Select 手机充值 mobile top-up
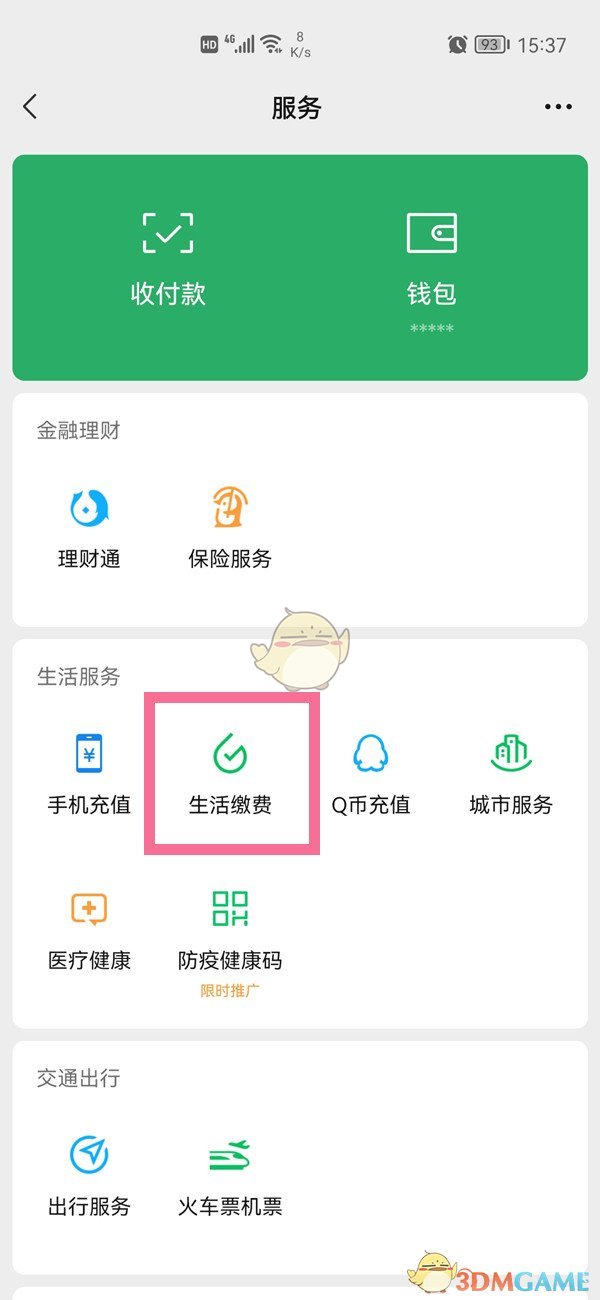The height and width of the screenshot is (1300, 600). pos(89,774)
